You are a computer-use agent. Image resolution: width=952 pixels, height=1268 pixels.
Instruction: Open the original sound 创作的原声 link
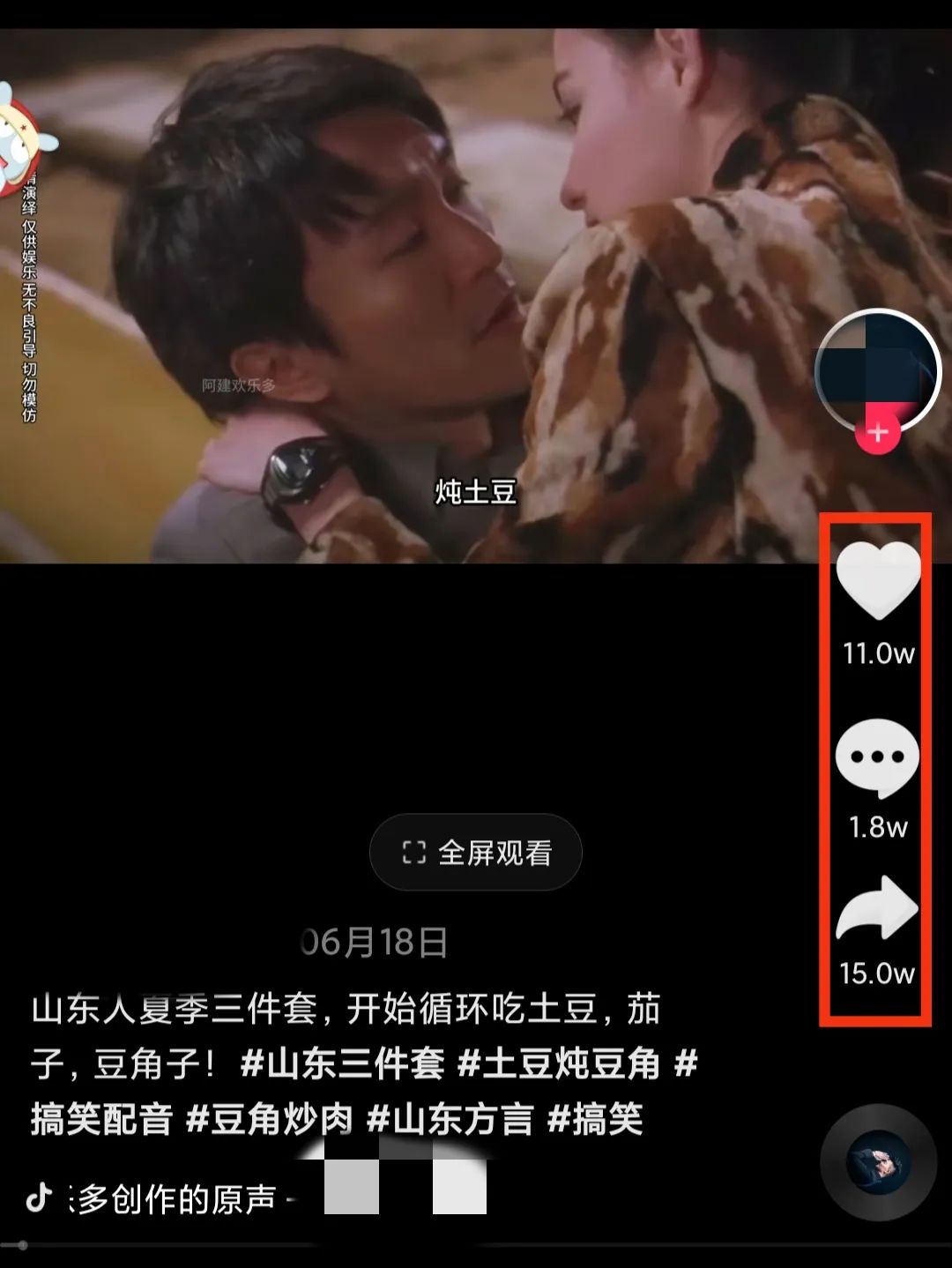pyautogui.click(x=176, y=1199)
